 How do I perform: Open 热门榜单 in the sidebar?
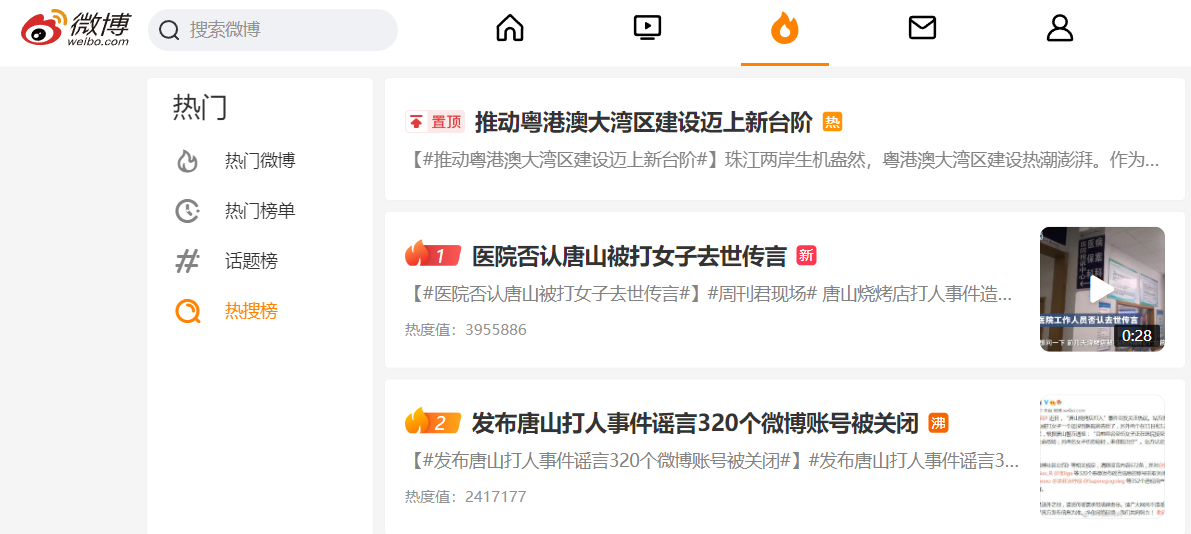[x=259, y=211]
